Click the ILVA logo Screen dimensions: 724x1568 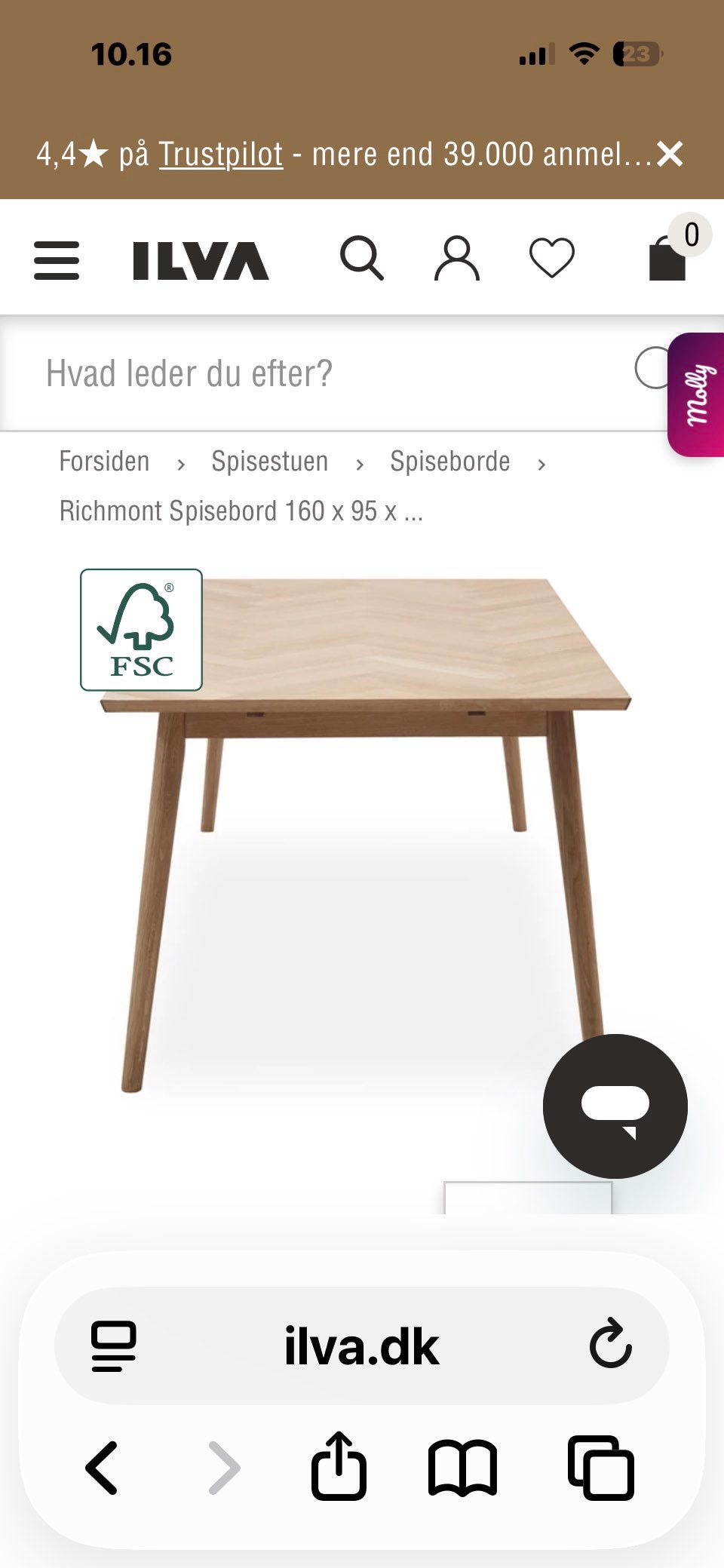tap(199, 259)
